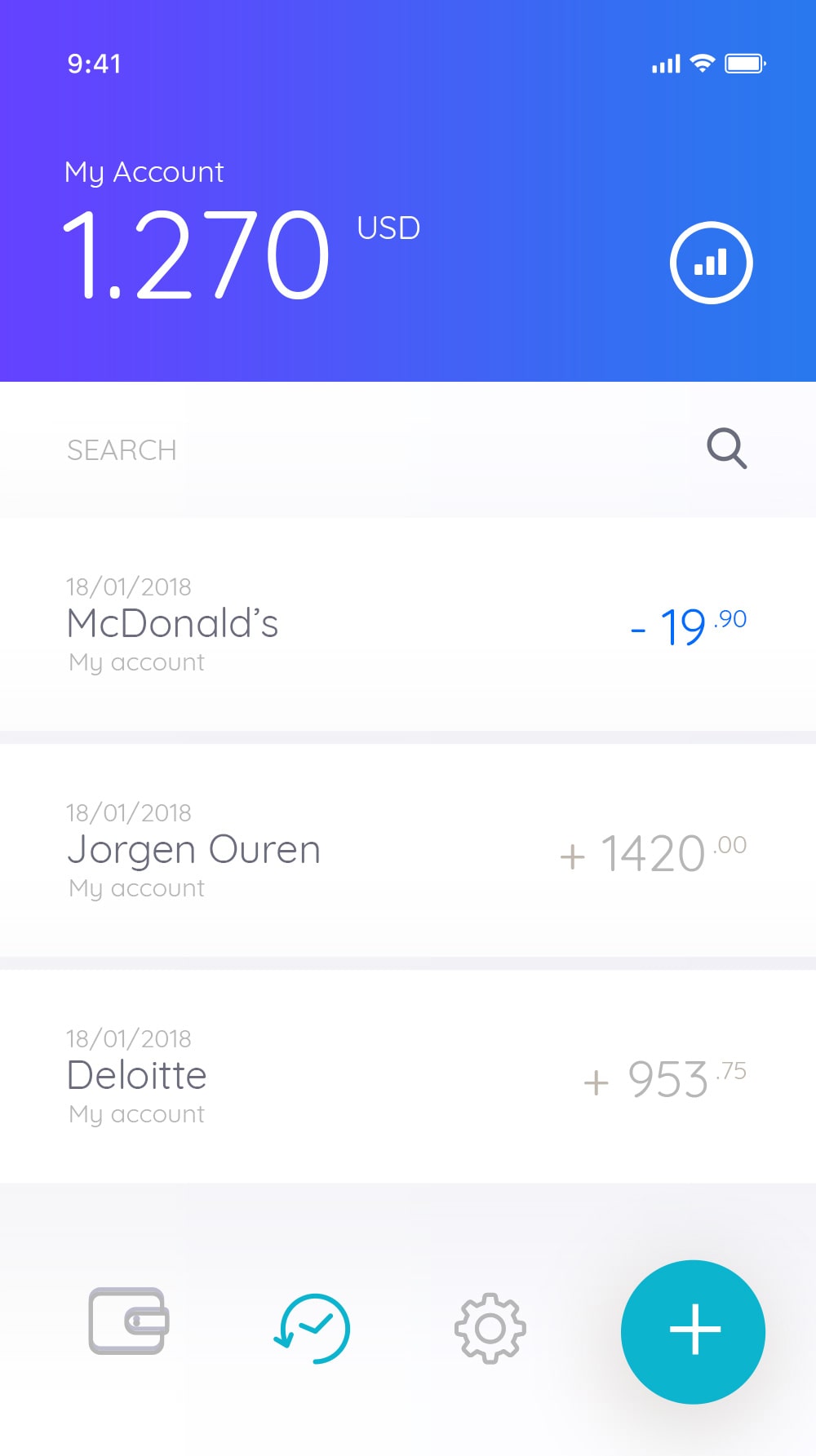816x1456 pixels.
Task: Open the settings gear tab
Action: click(490, 1328)
